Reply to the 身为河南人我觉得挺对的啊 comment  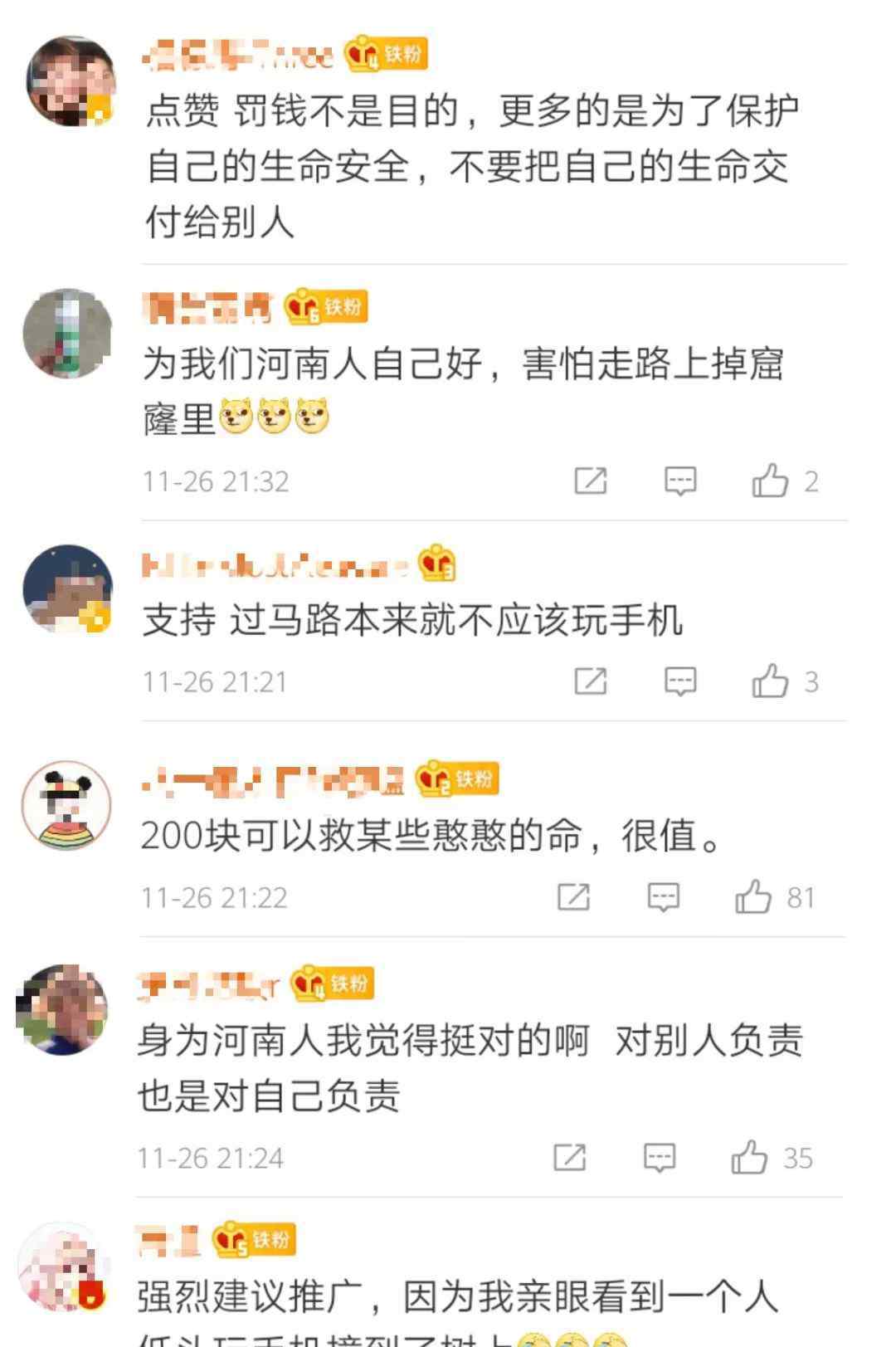coord(660,1158)
